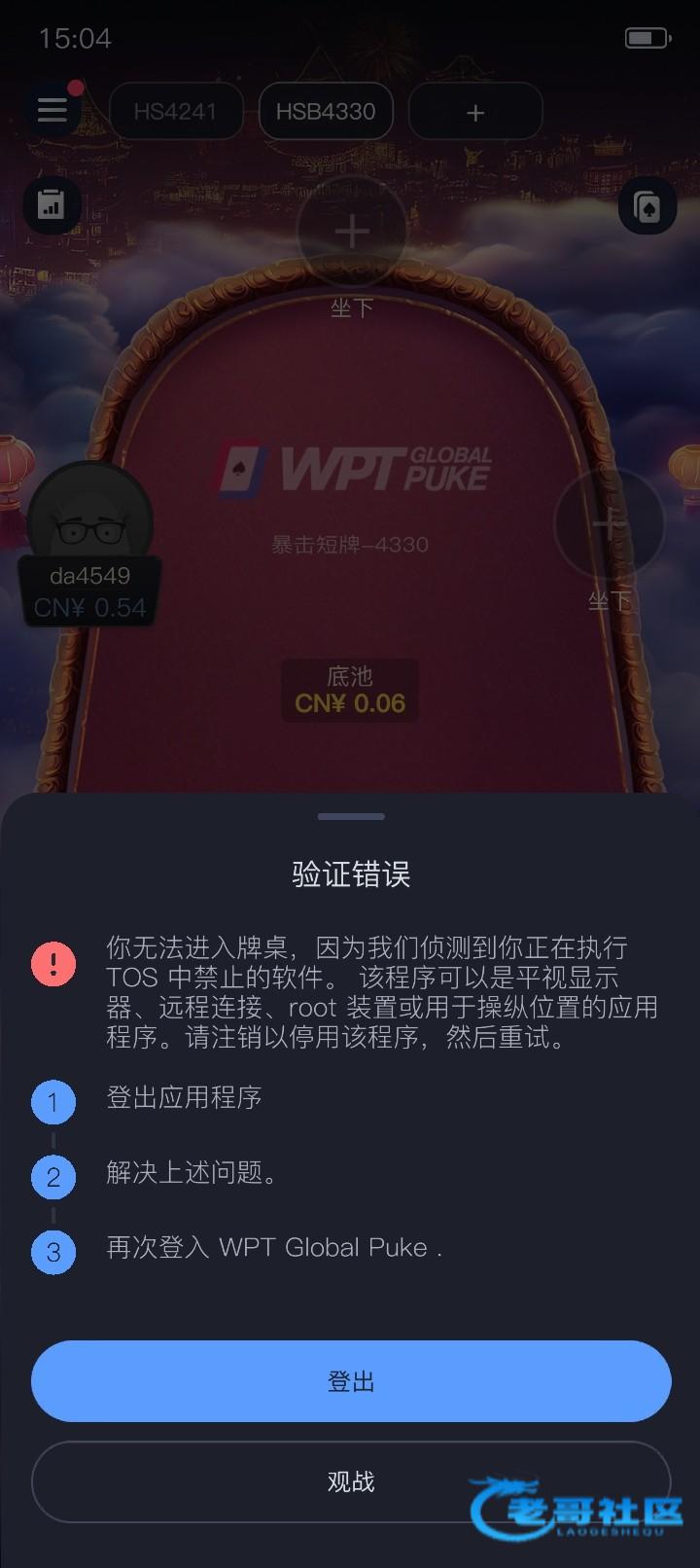Sit down at the top empty seat

(351, 233)
